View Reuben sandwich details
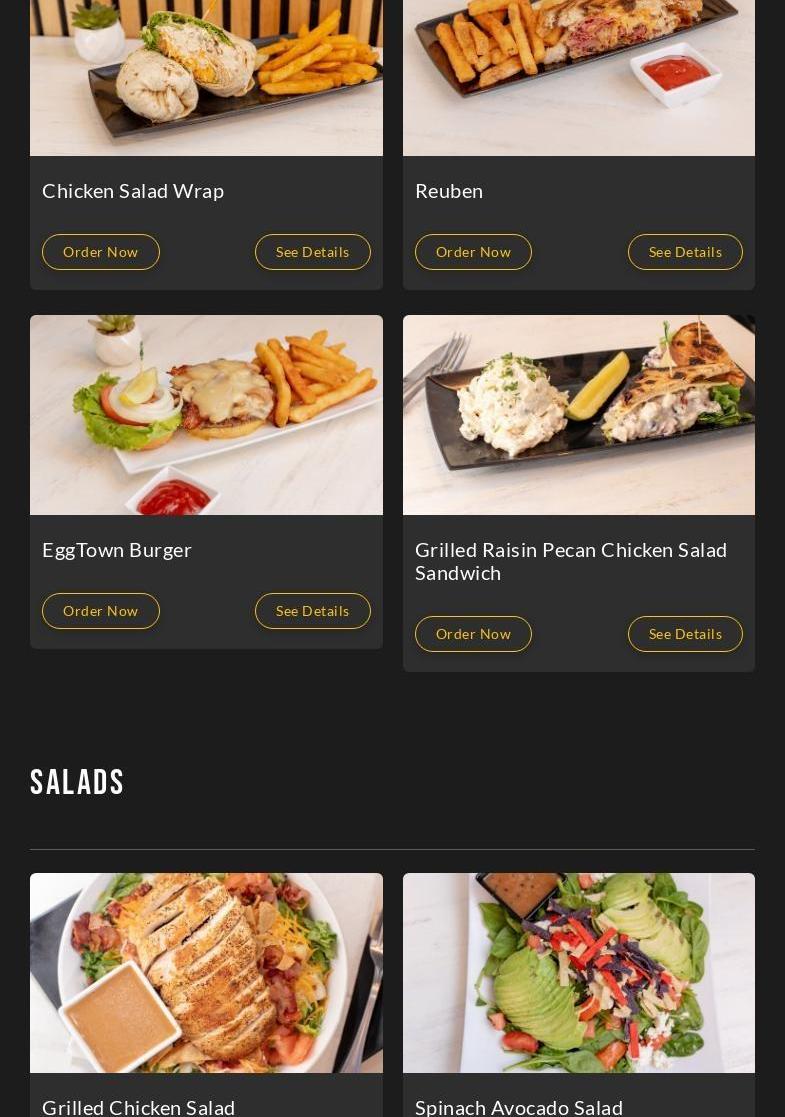 (685, 252)
